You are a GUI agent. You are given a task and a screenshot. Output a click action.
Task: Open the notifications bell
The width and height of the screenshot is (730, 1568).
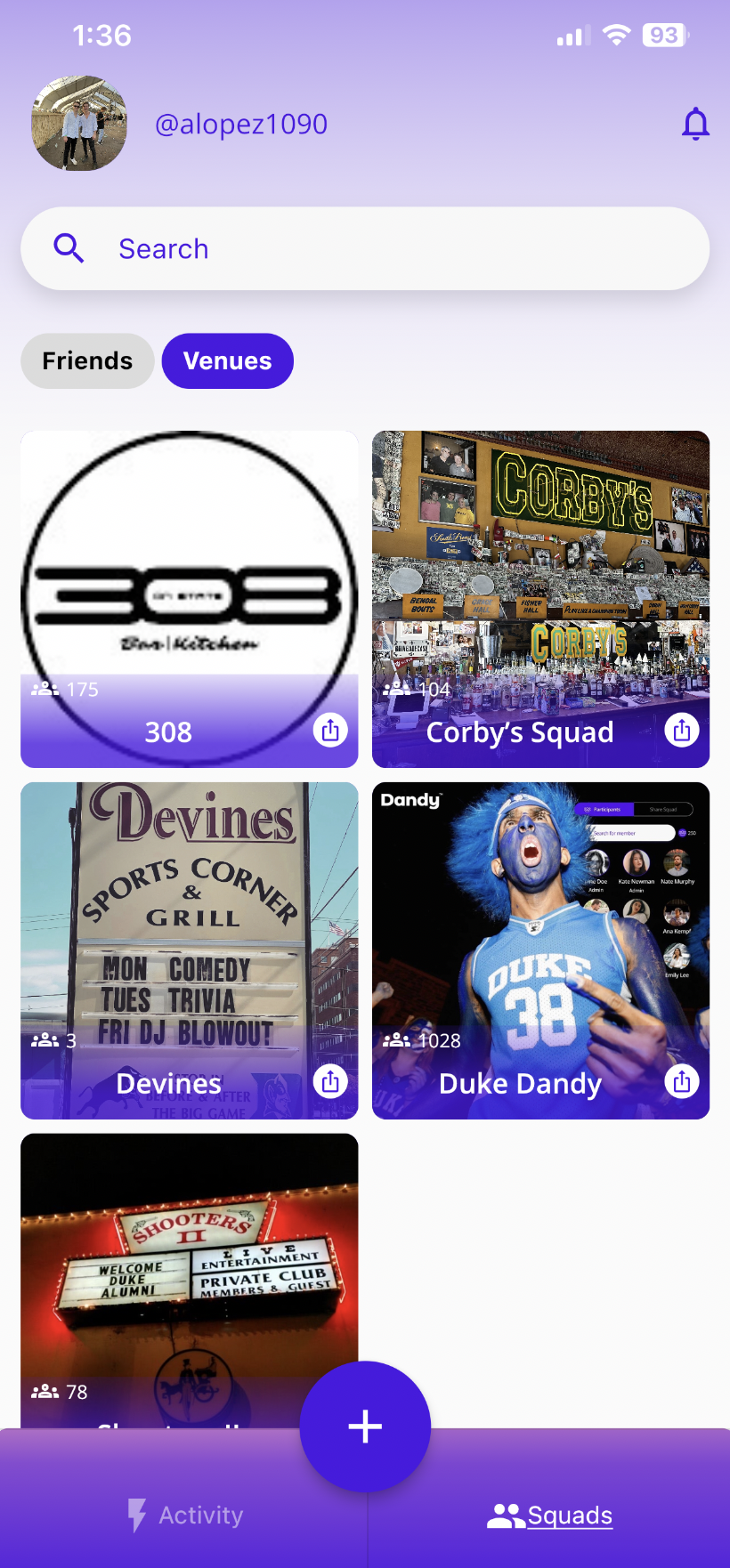tap(695, 124)
